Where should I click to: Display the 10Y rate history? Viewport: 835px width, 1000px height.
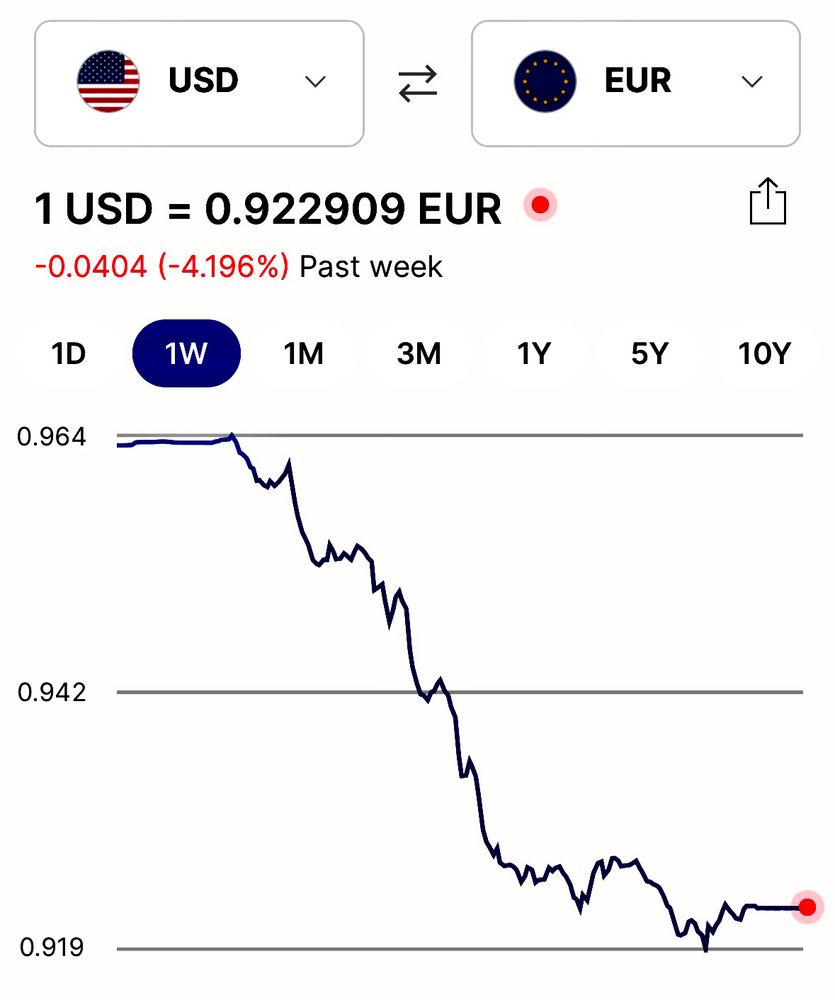click(765, 353)
